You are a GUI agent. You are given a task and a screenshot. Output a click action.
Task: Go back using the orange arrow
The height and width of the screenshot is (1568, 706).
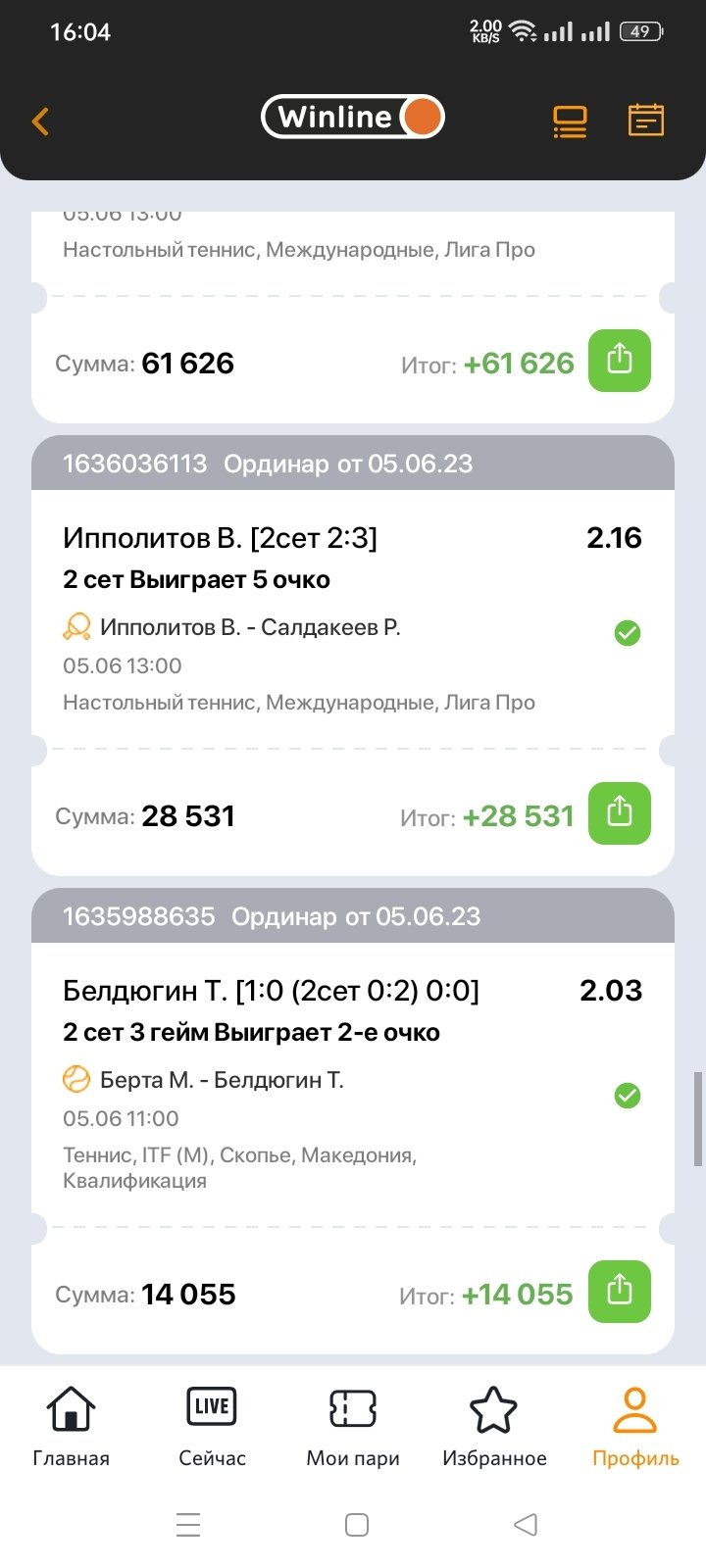click(40, 122)
